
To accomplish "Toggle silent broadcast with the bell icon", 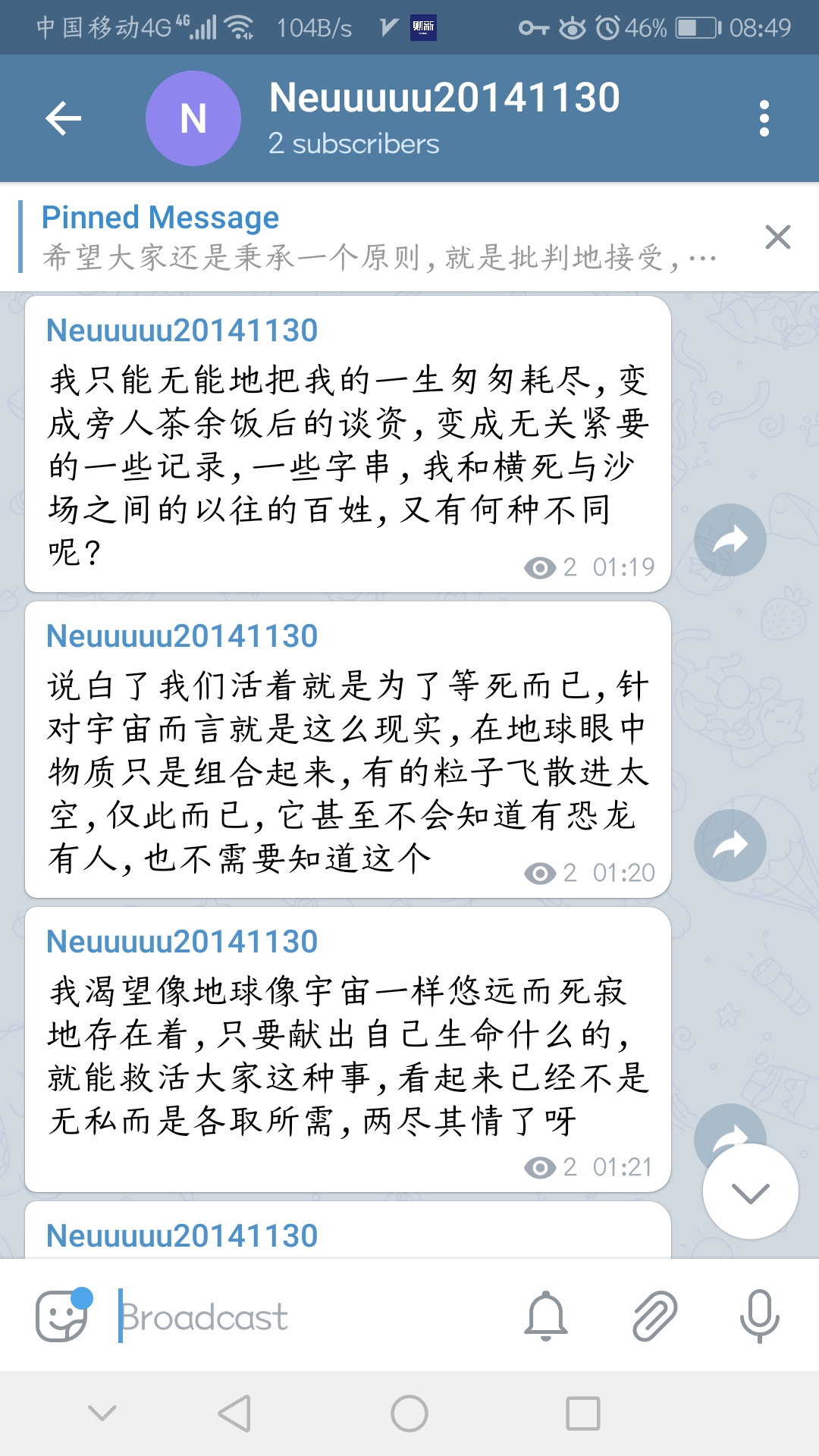I will [x=546, y=1316].
